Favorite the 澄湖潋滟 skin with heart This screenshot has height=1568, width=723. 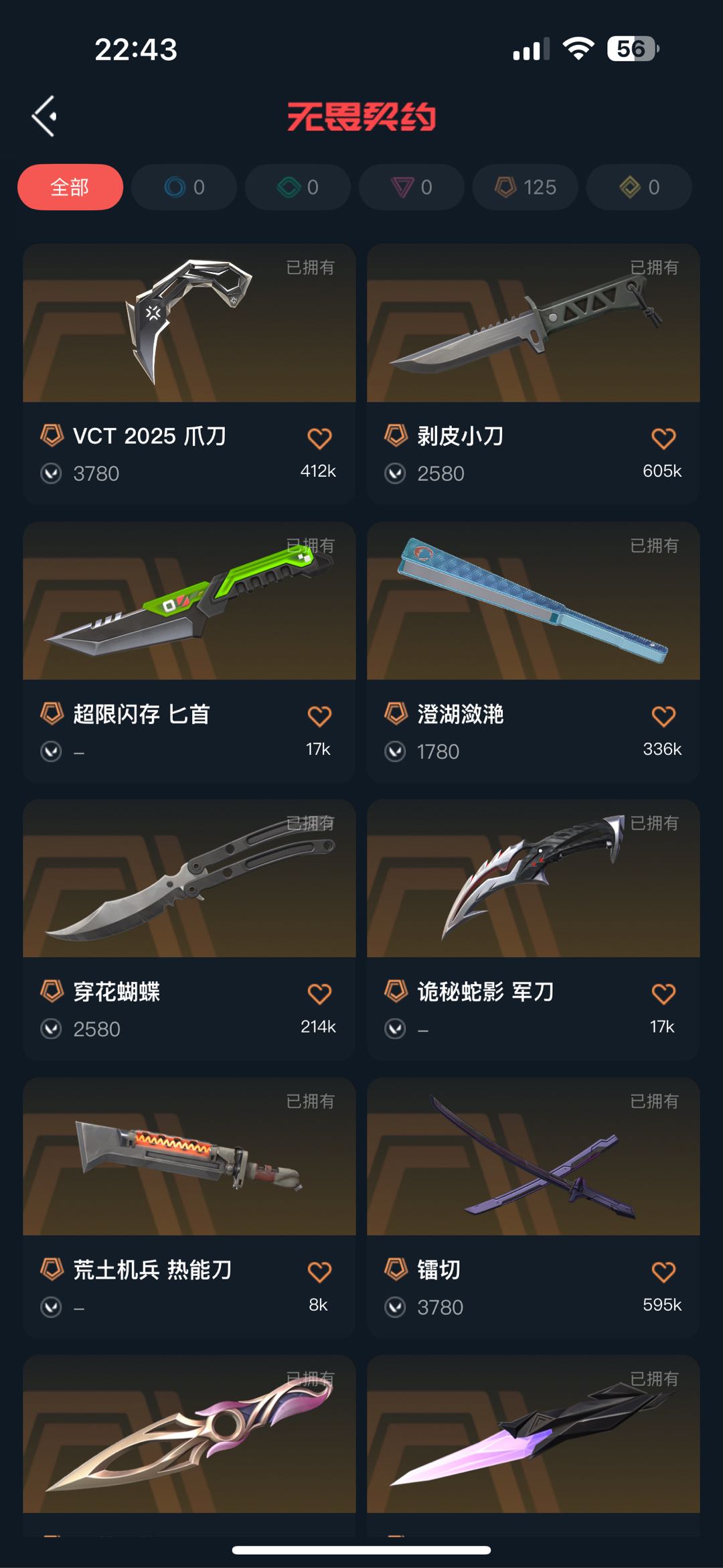663,716
